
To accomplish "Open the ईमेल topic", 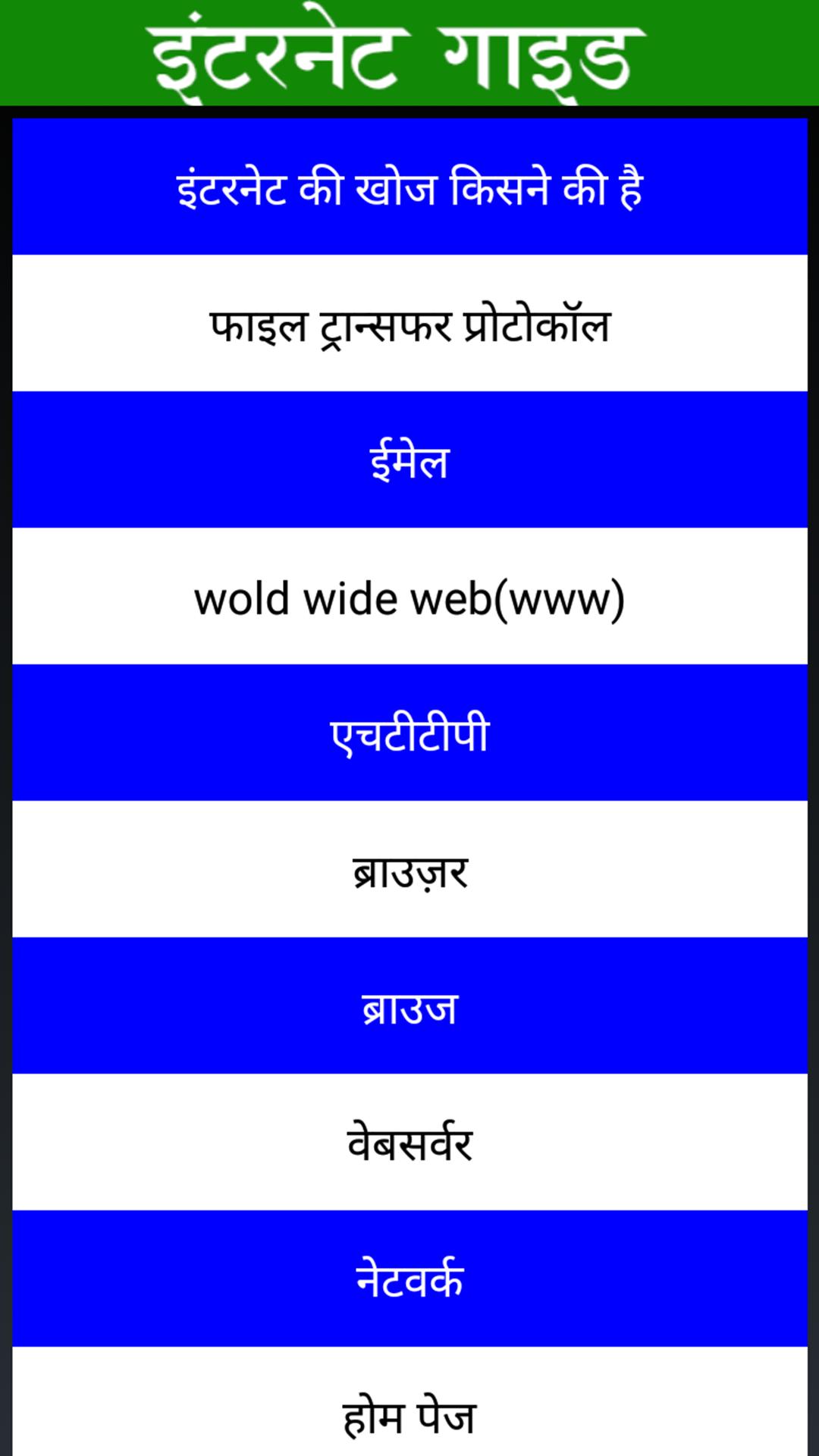I will (x=409, y=460).
